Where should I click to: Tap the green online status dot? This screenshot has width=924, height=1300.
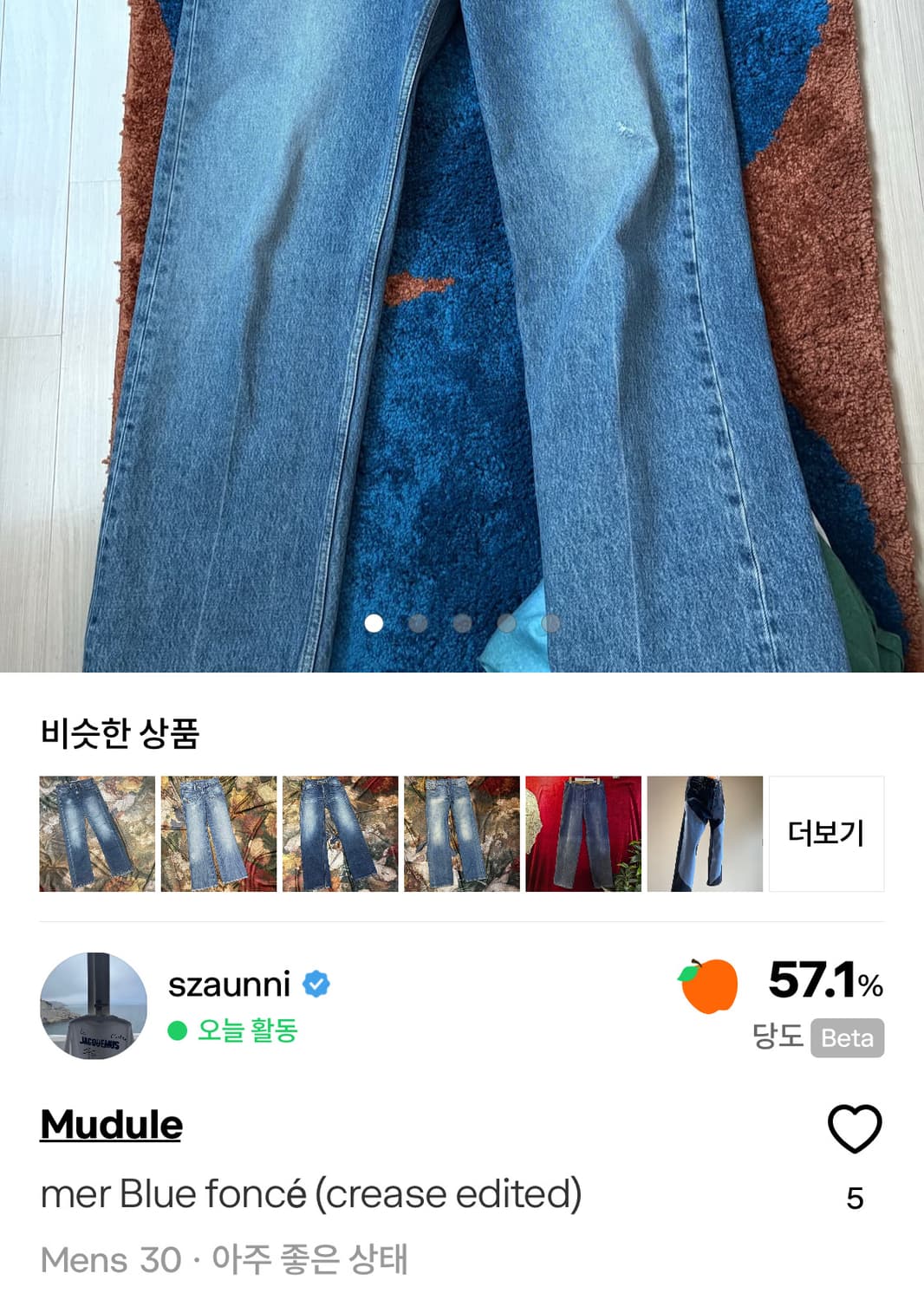tap(176, 1031)
